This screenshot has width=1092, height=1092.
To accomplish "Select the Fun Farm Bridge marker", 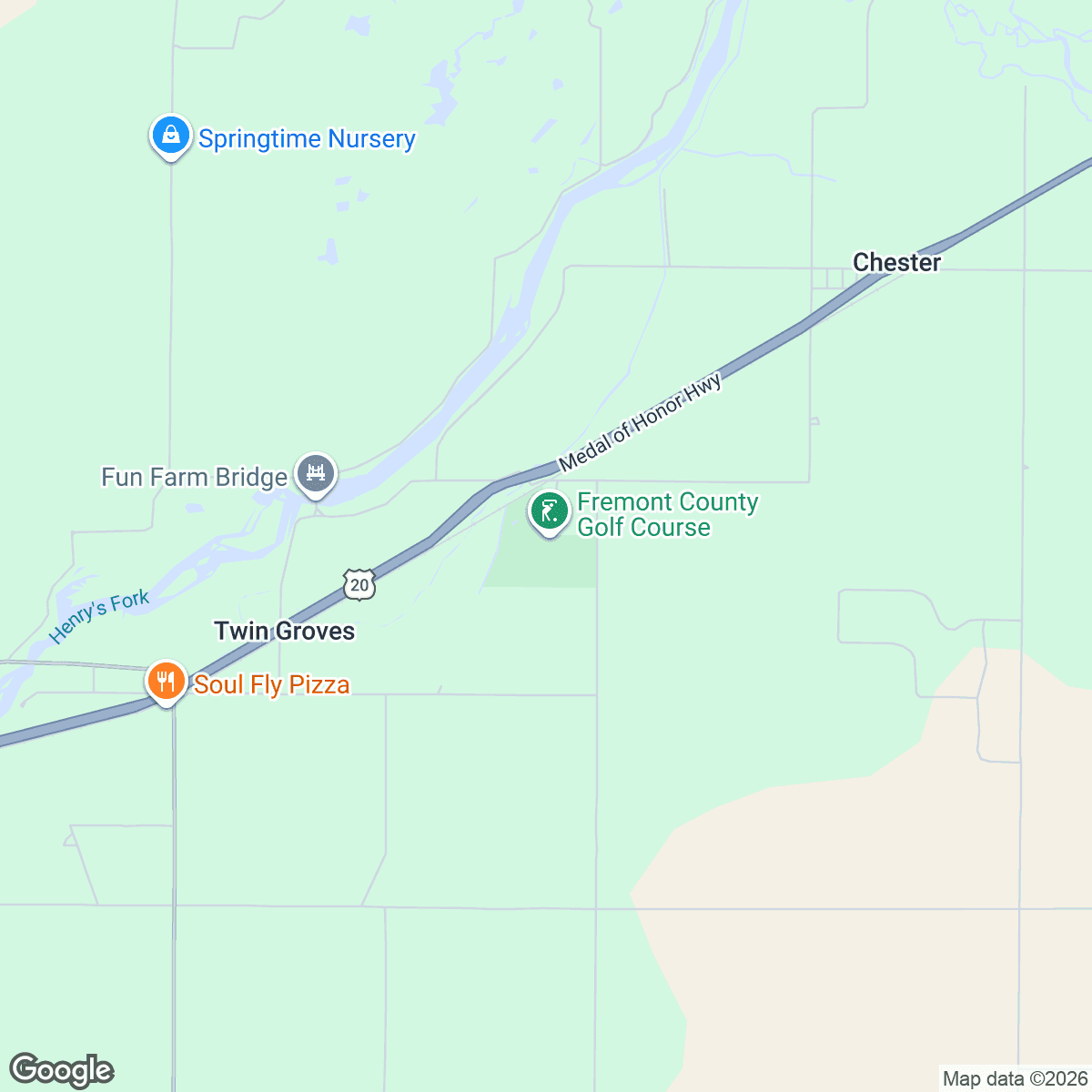I will 316,473.
